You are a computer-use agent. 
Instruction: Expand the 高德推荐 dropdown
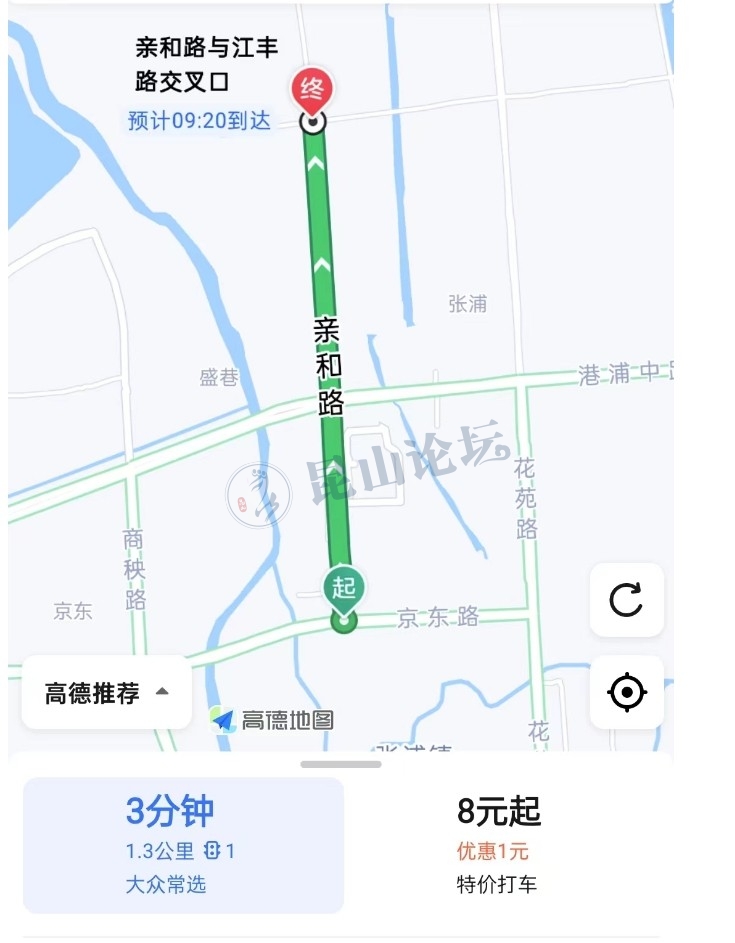click(106, 693)
